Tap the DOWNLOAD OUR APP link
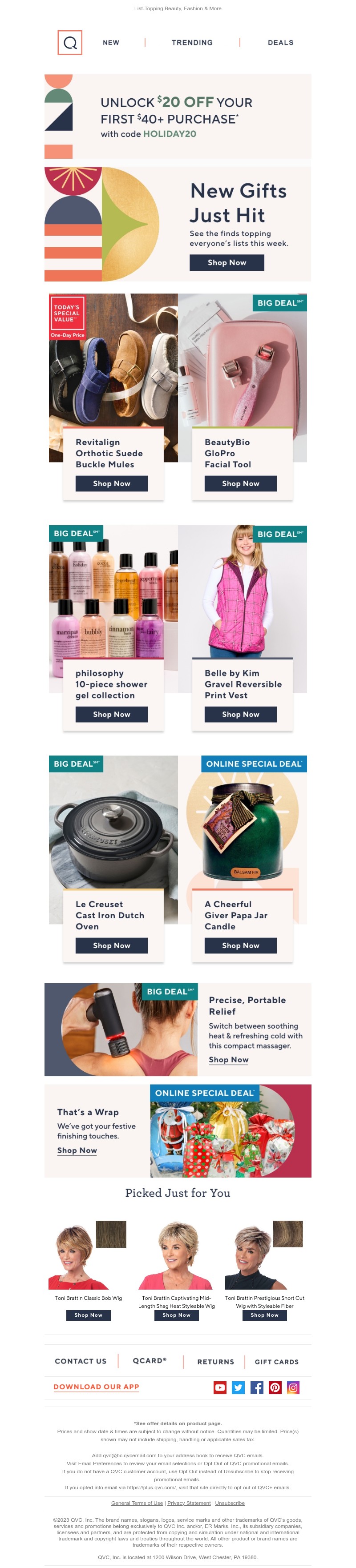 point(96,1387)
